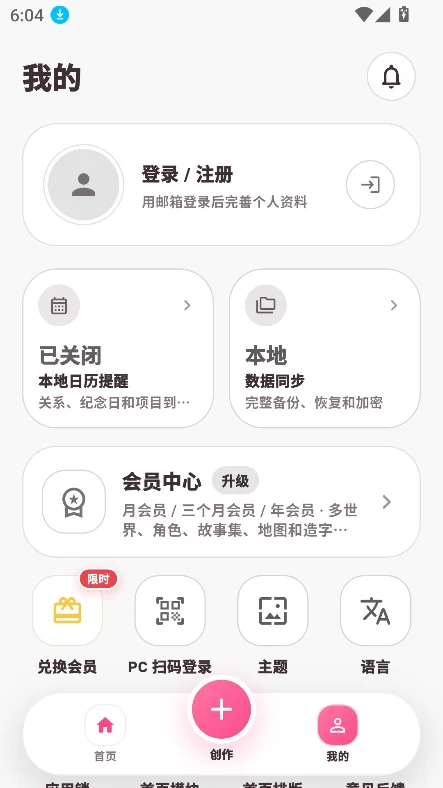Viewport: 443px width, 788px height.
Task: Tap the 升级 upgrade chip
Action: (235, 480)
